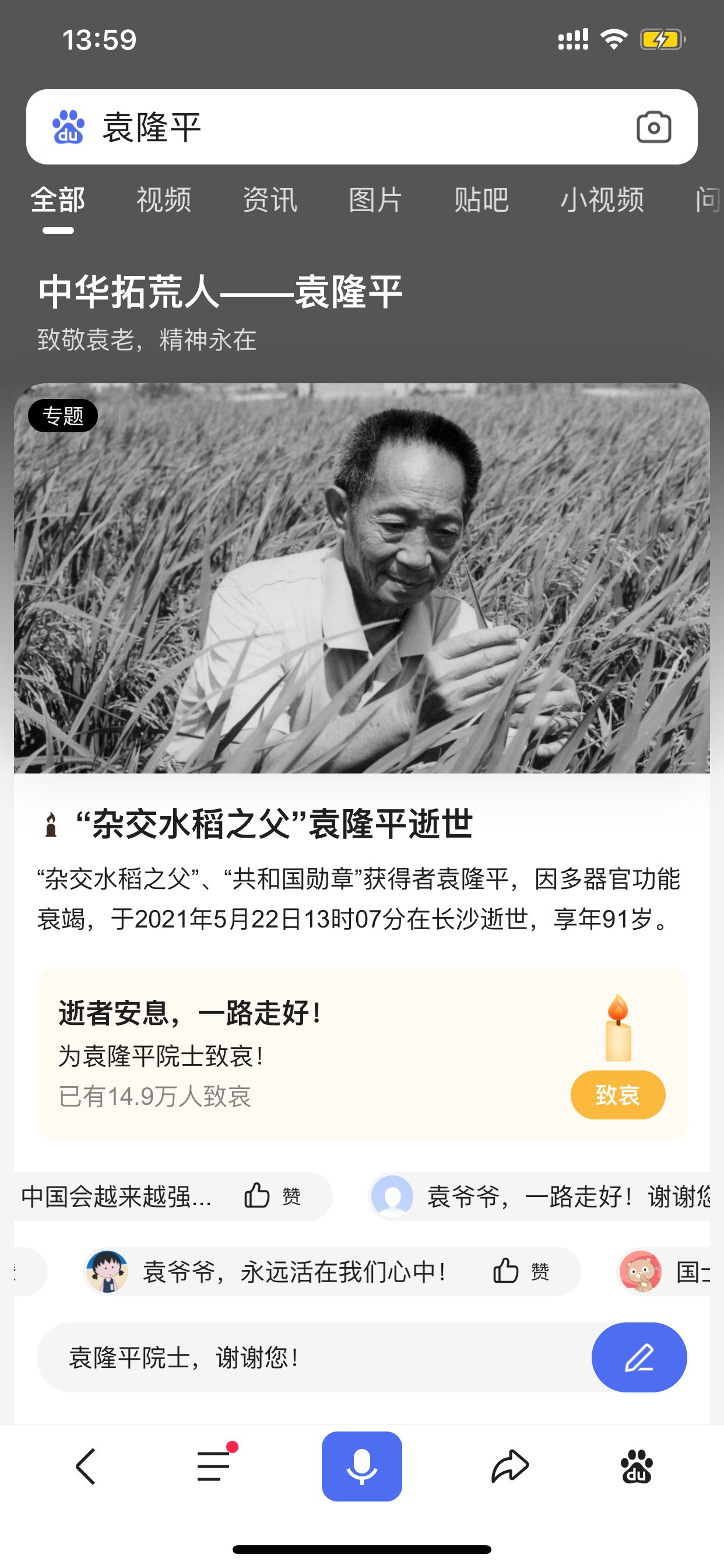
Task: Tap the search box showing 袁隆平
Action: (x=340, y=127)
